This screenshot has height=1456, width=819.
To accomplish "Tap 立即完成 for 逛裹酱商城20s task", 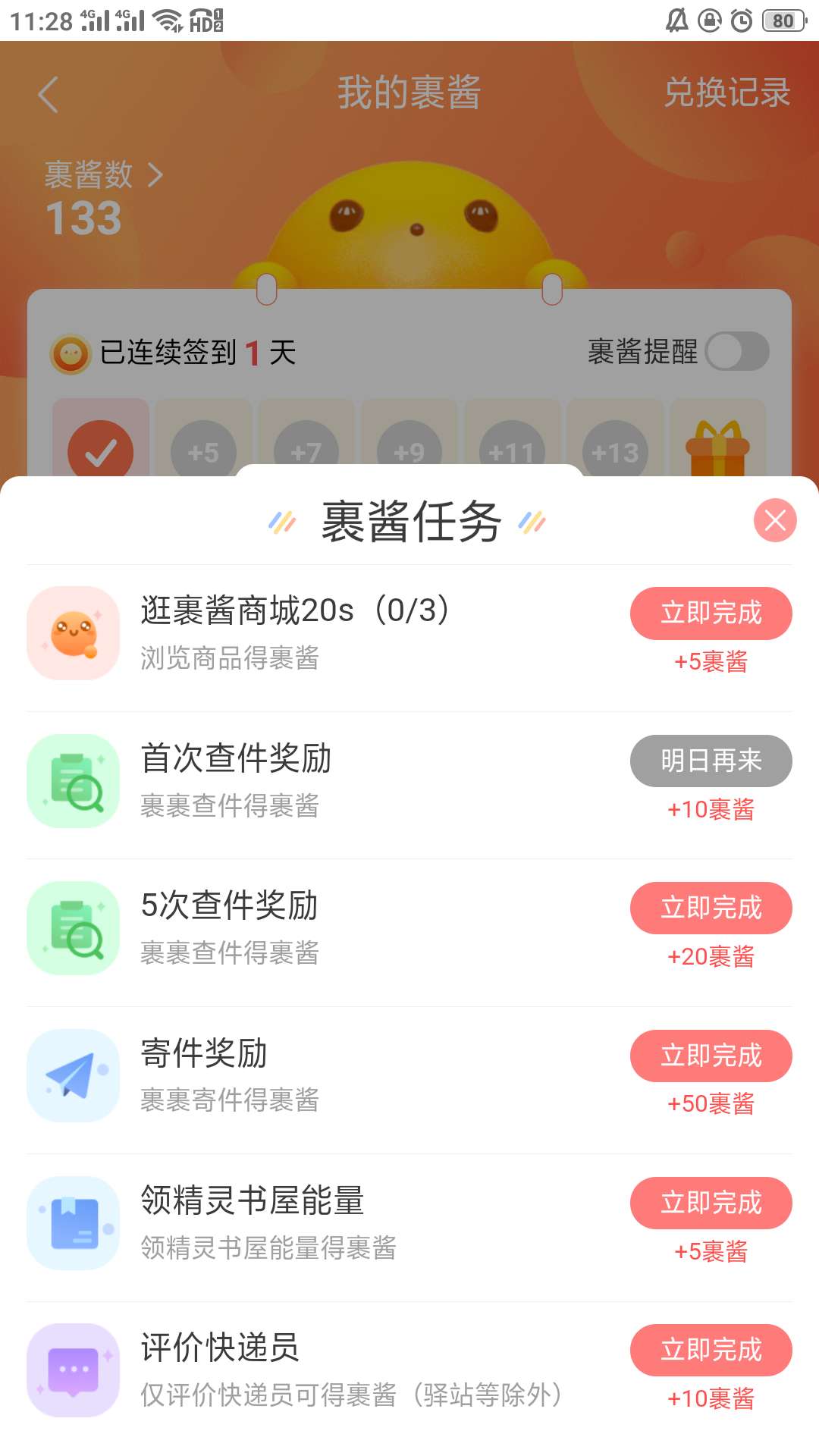I will tap(711, 613).
